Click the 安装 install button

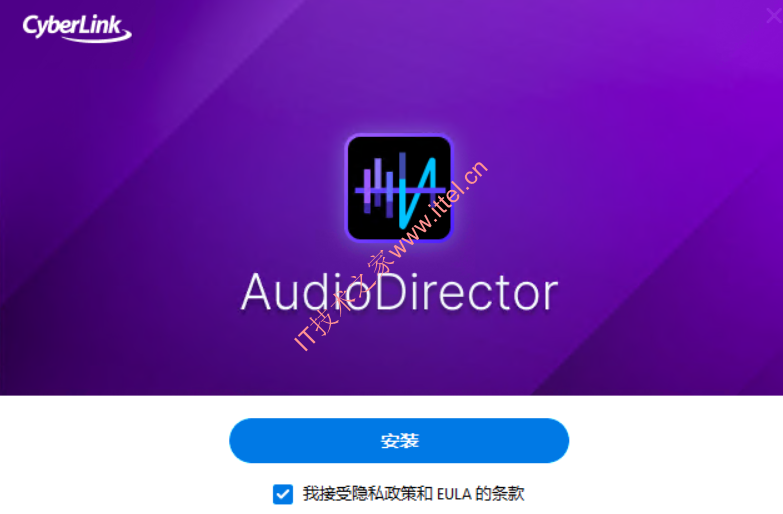[399, 440]
